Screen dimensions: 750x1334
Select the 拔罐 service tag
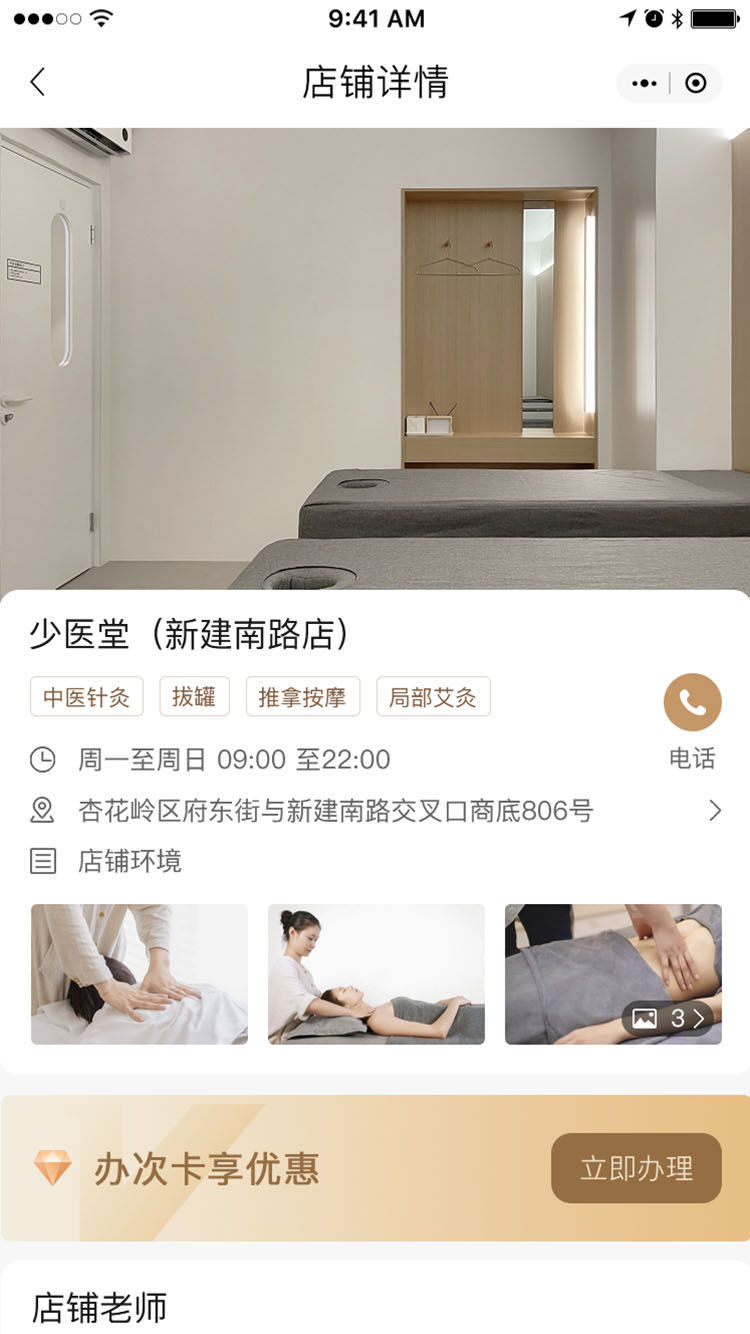click(195, 698)
